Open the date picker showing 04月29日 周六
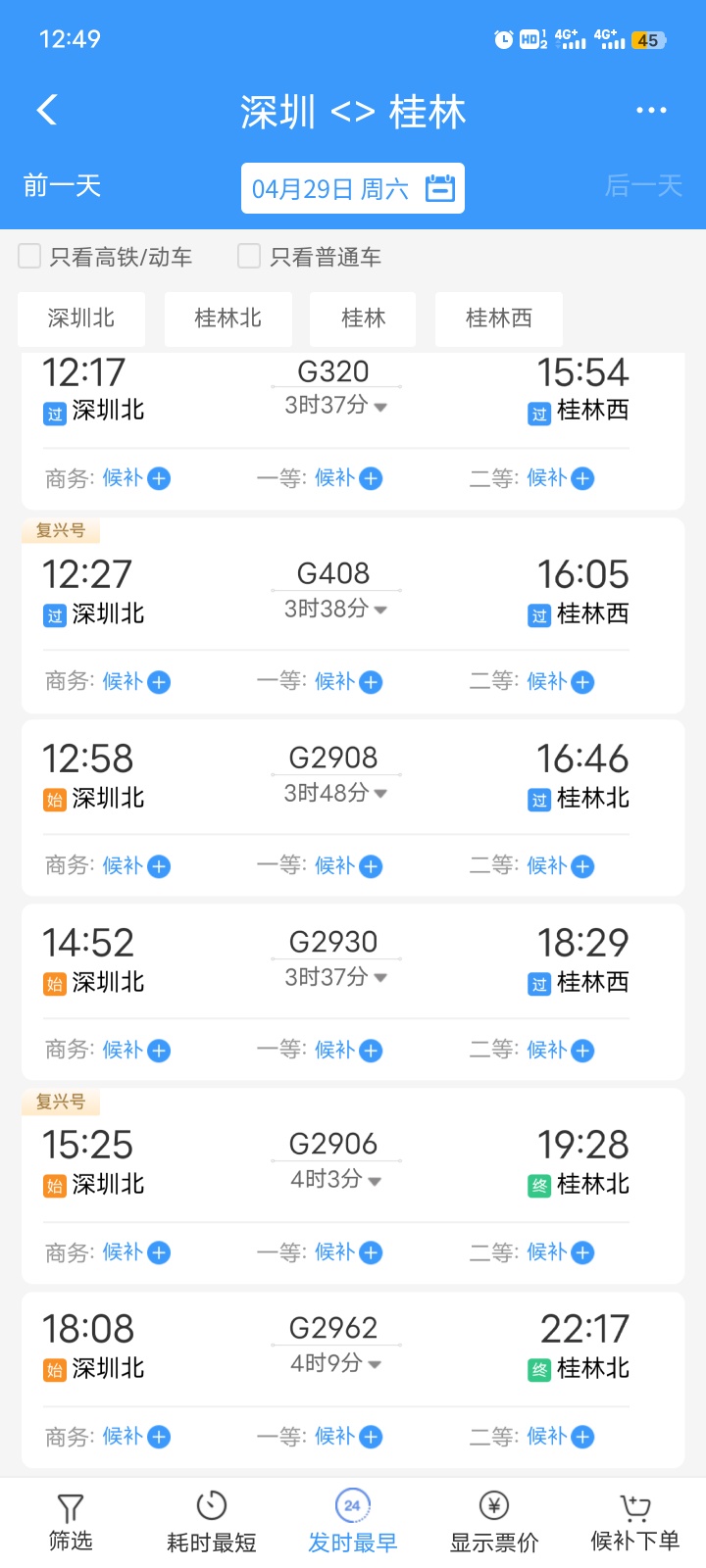Viewport: 706px width, 1568px height. [353, 188]
